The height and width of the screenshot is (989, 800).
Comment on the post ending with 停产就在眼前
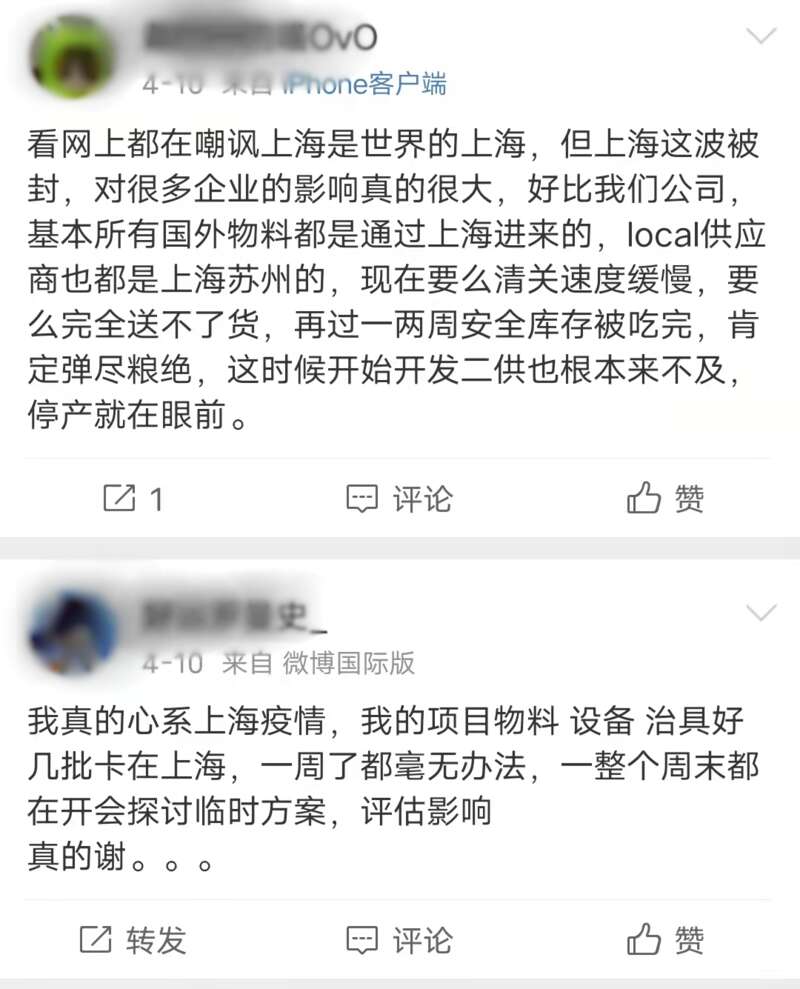(x=399, y=498)
